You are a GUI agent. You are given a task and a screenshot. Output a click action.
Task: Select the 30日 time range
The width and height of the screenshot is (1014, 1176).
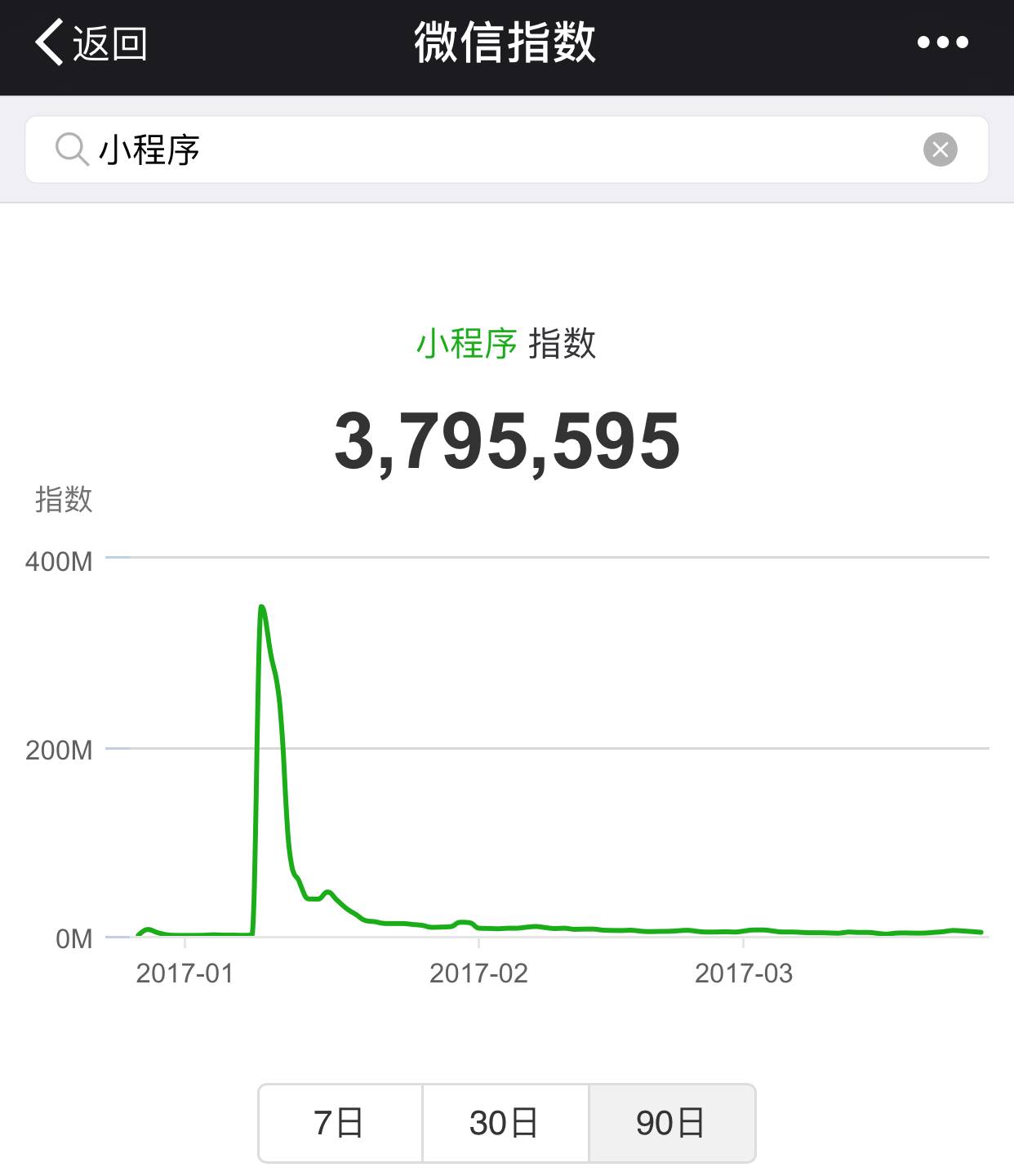click(x=505, y=1123)
